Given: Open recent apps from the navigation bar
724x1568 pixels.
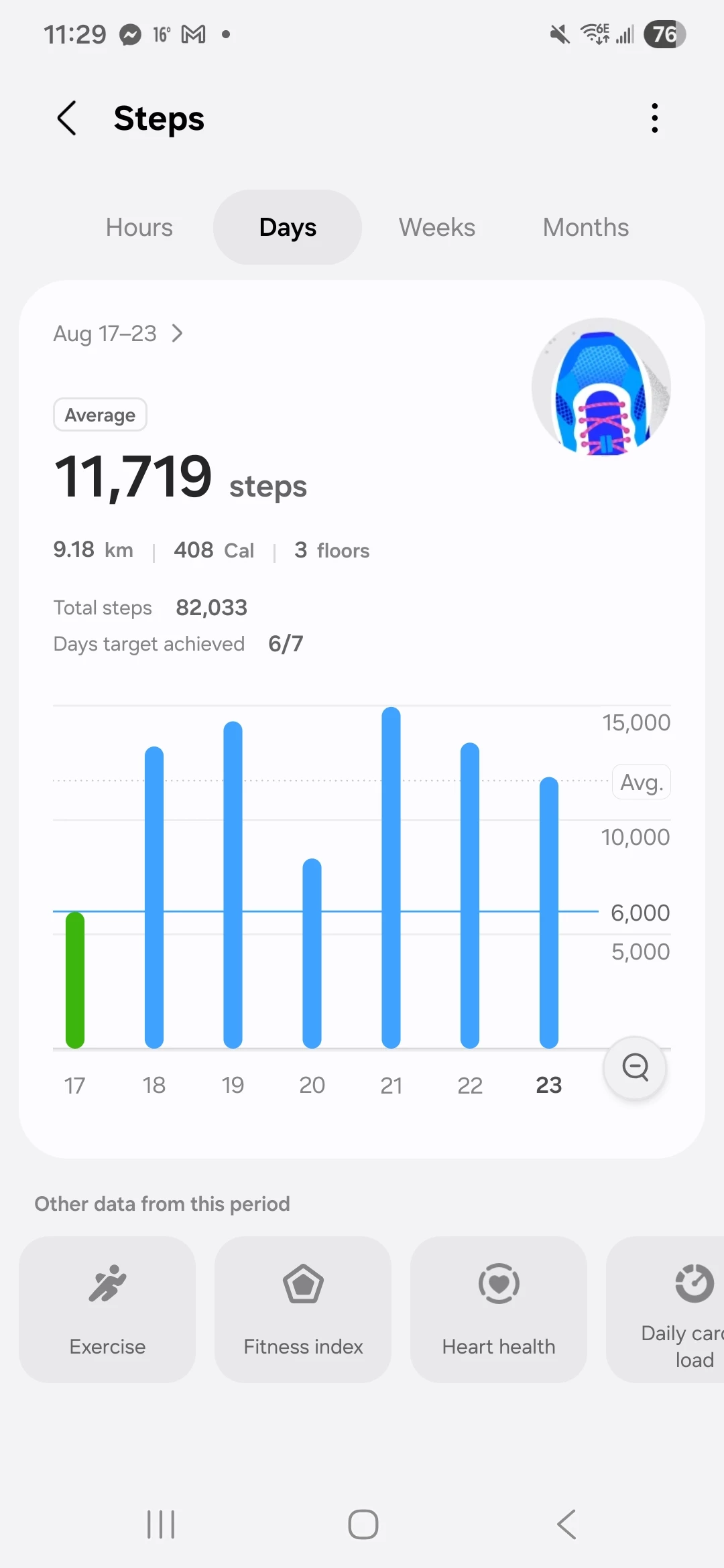Looking at the screenshot, I should pos(161,1524).
